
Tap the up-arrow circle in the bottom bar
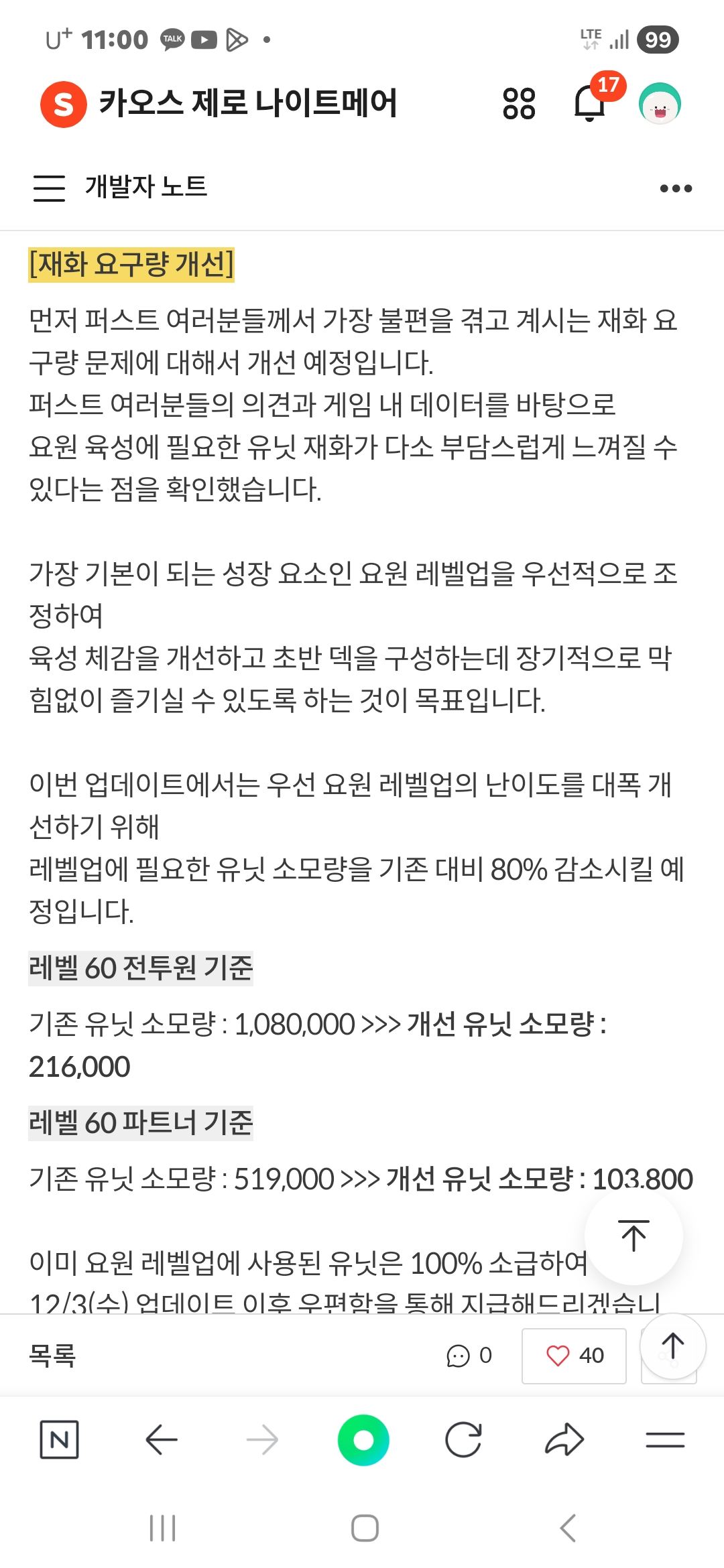672,1346
